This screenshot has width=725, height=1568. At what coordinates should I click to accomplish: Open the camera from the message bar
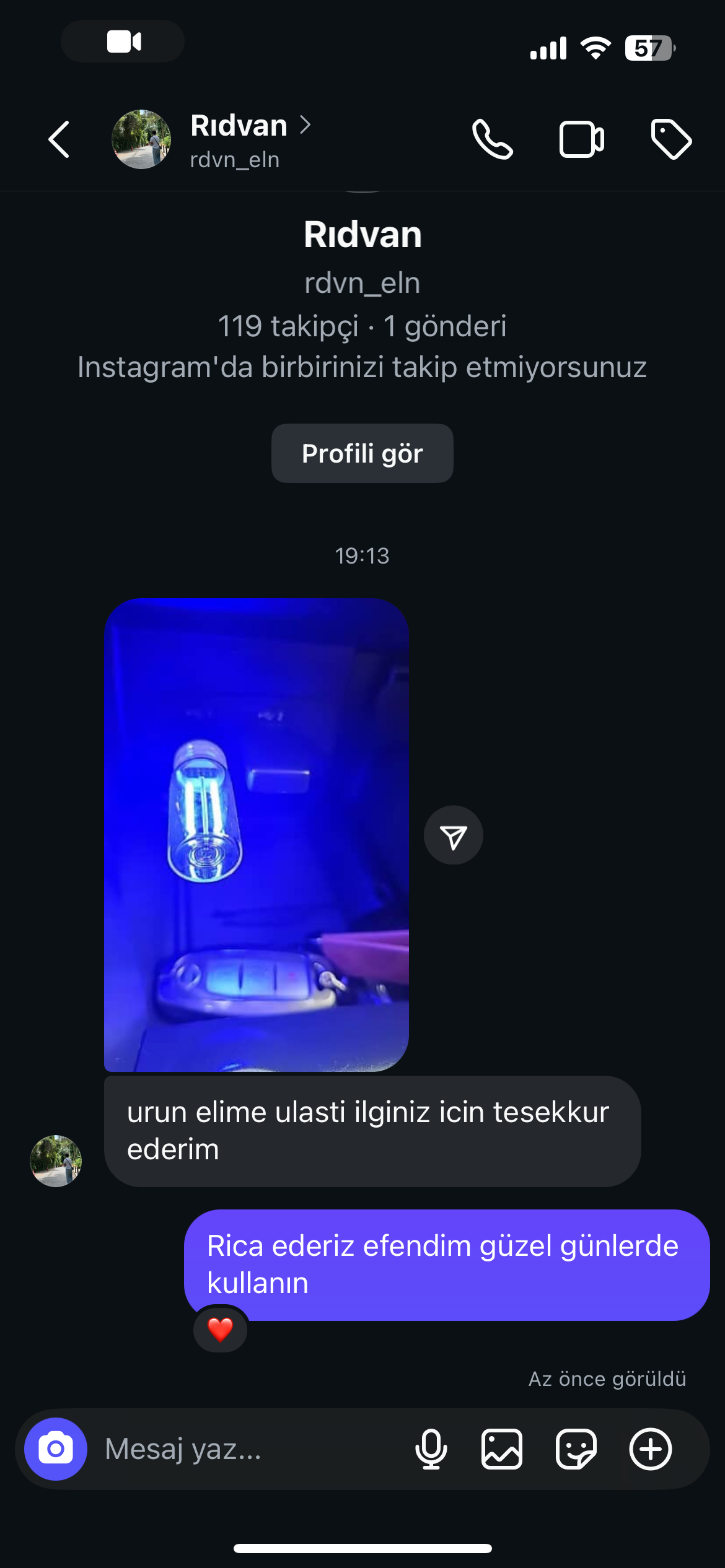point(56,1448)
